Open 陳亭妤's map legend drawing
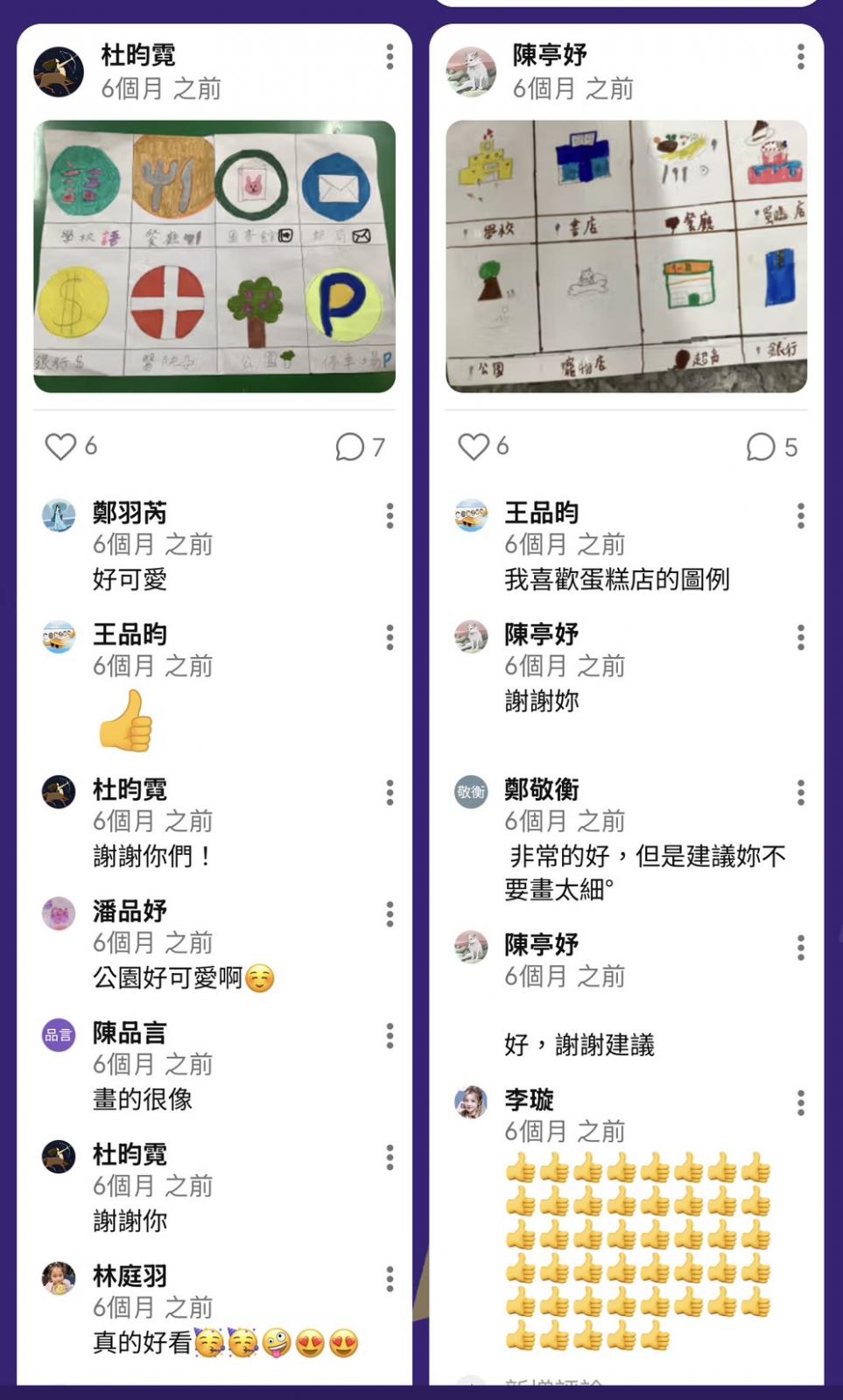 [x=626, y=256]
